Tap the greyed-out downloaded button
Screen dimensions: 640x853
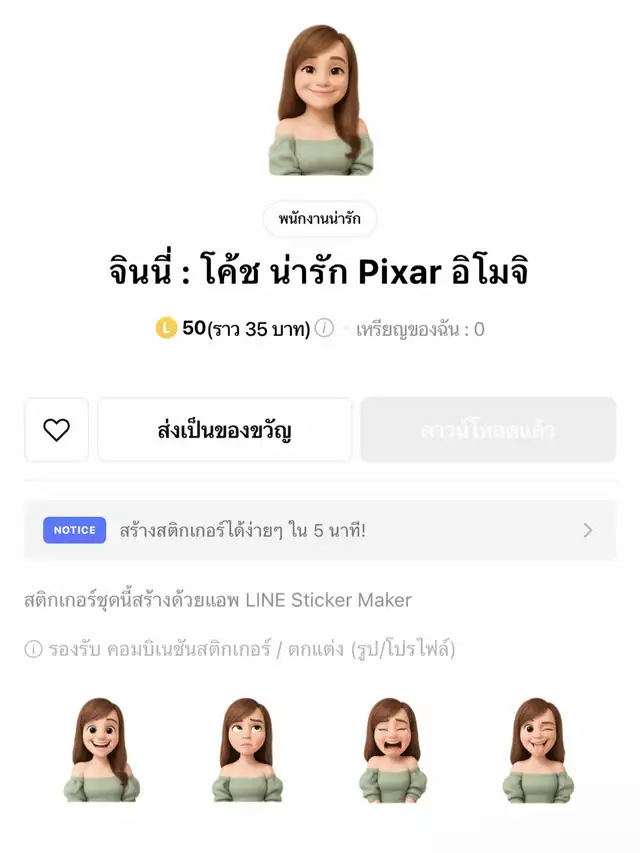point(488,430)
